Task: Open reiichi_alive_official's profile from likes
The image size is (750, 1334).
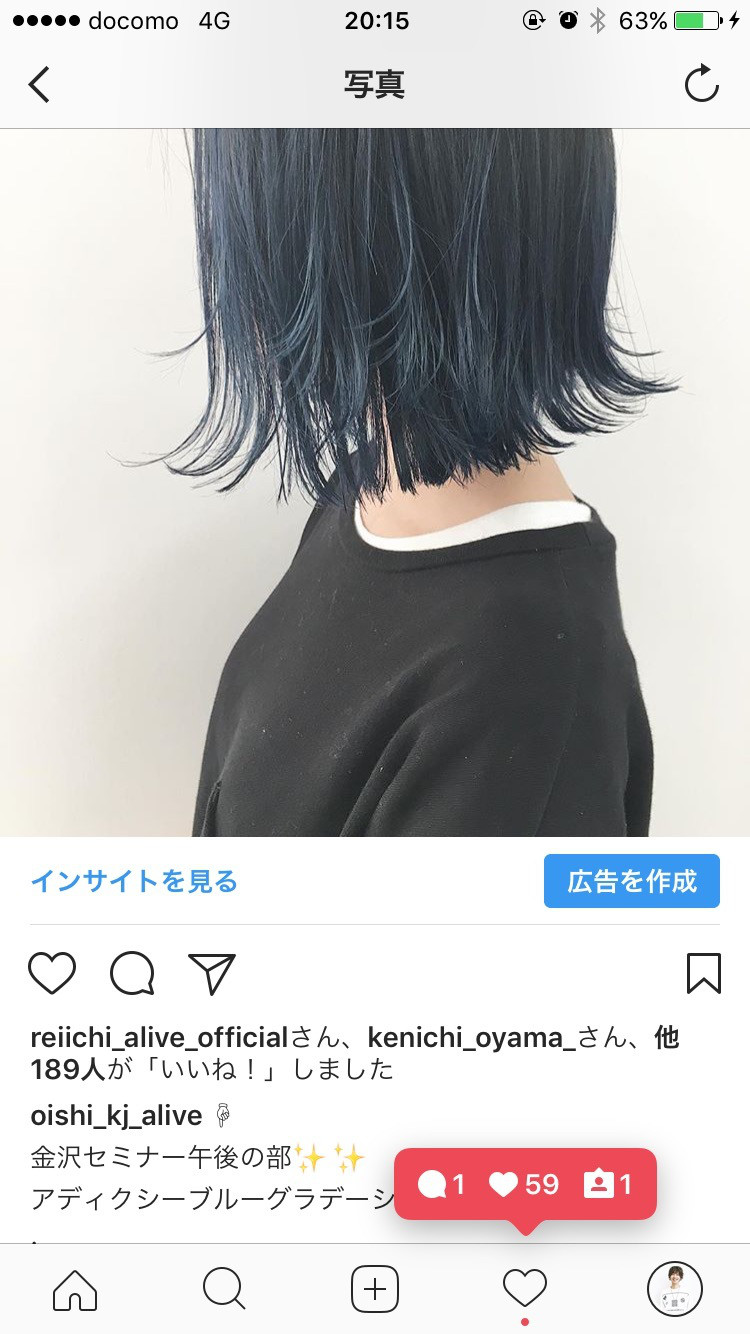Action: coord(159,1037)
